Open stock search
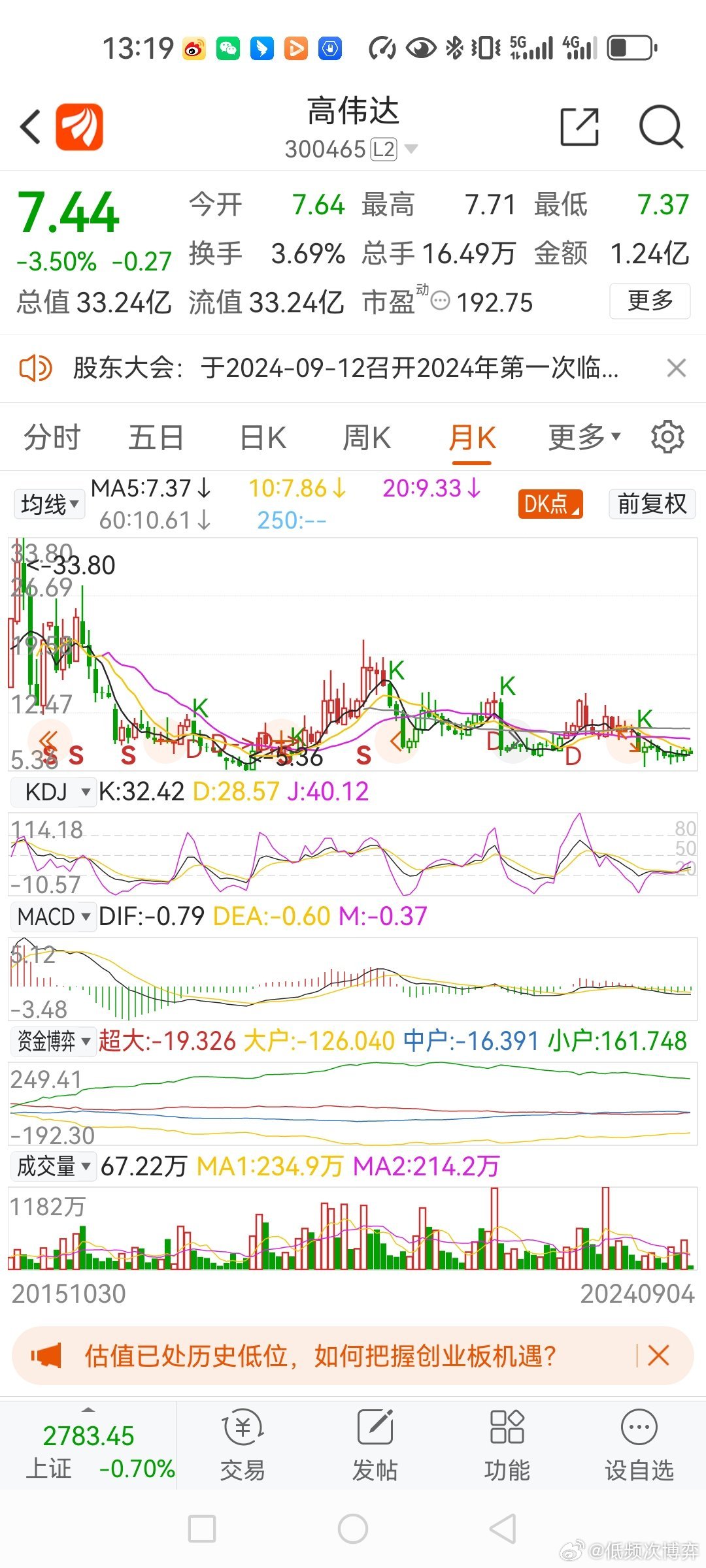 coord(662,126)
